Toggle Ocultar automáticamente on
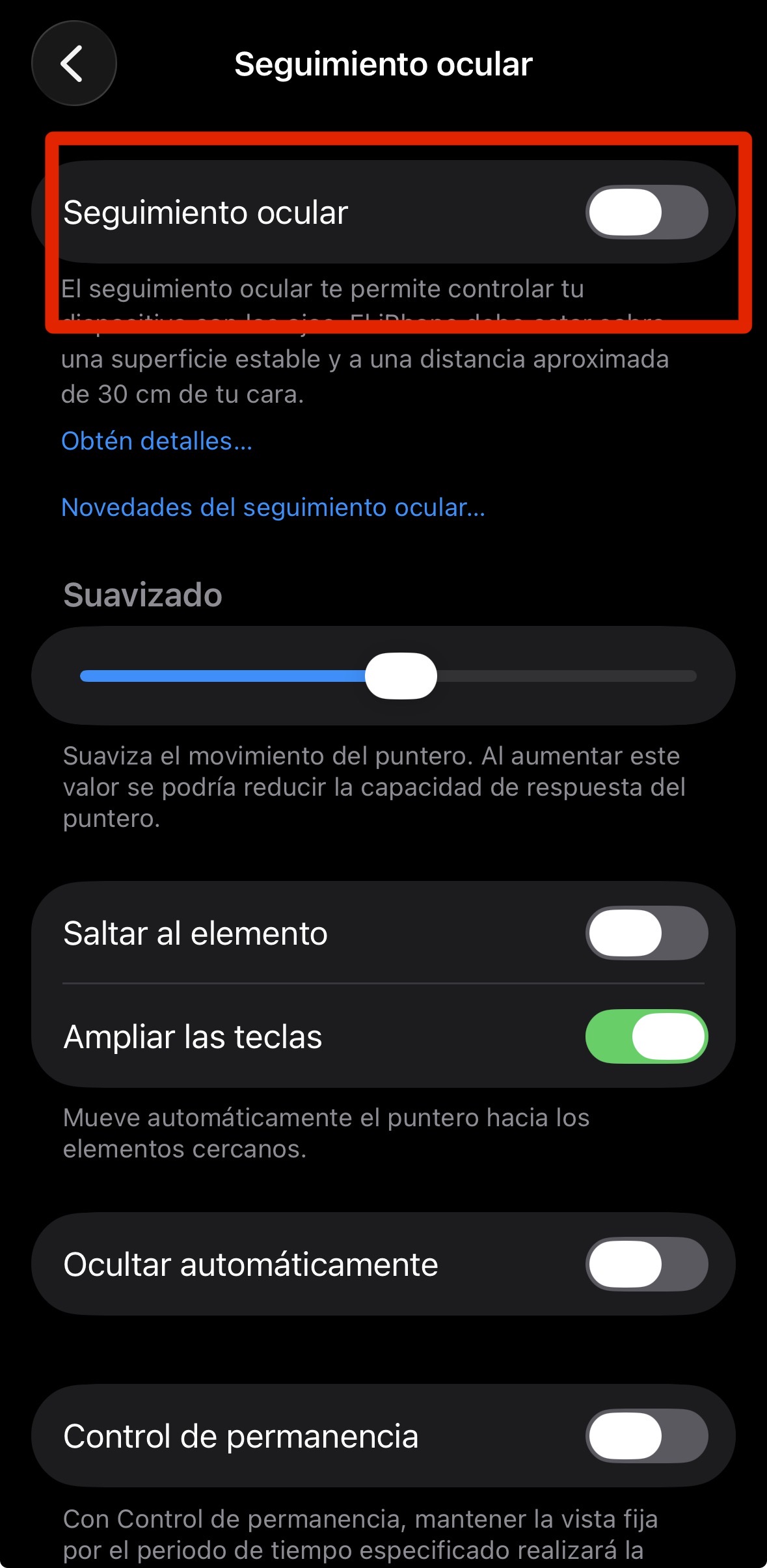The height and width of the screenshot is (1568, 767). point(646,1264)
